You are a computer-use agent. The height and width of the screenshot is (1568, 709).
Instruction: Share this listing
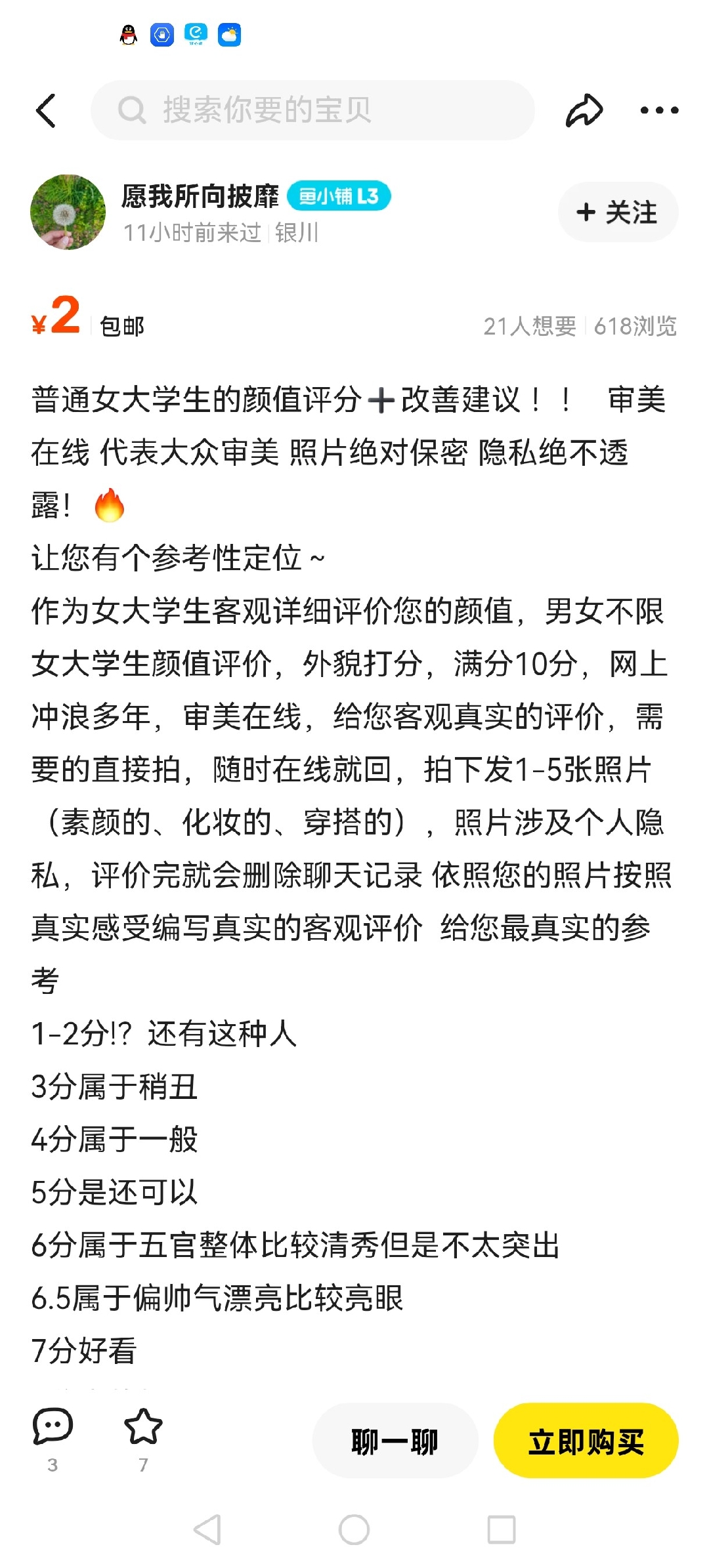tap(584, 110)
